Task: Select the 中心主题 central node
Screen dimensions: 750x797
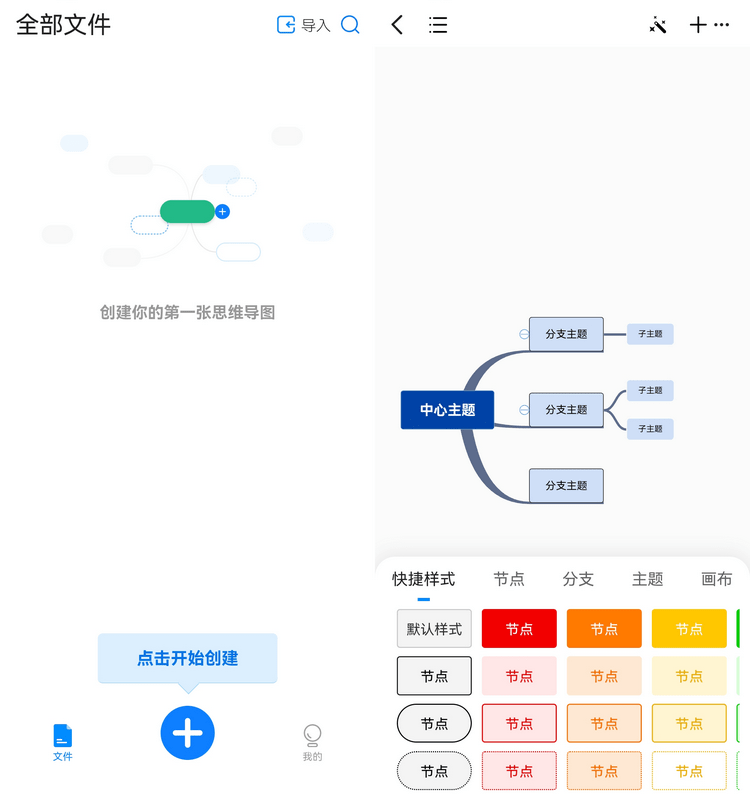Action: 447,410
